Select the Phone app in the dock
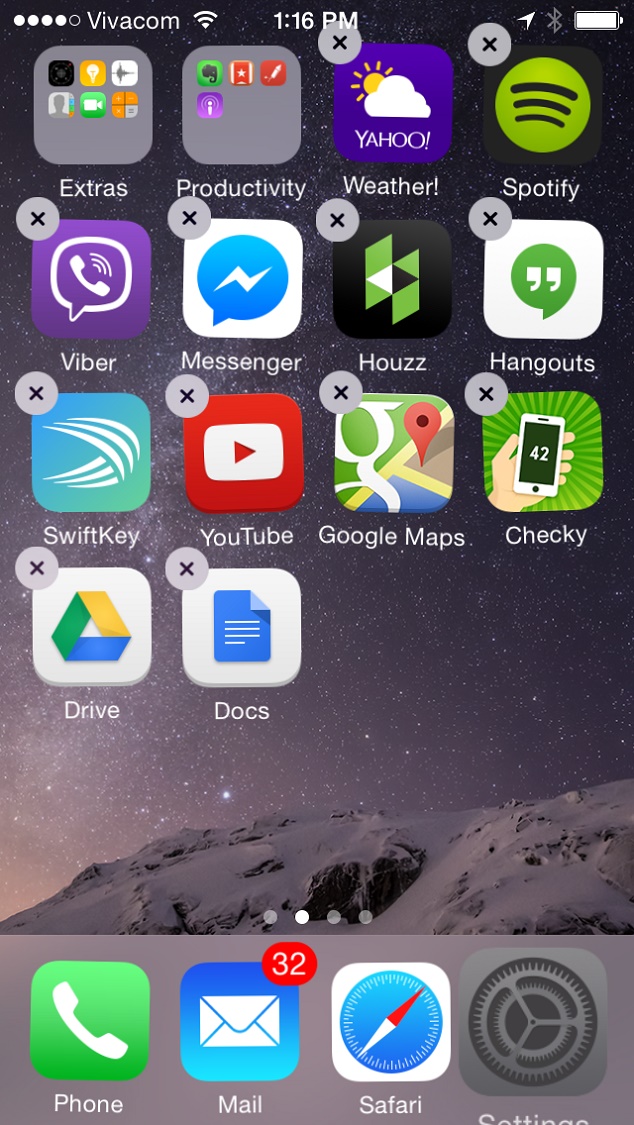The image size is (634, 1125). (x=90, y=1021)
